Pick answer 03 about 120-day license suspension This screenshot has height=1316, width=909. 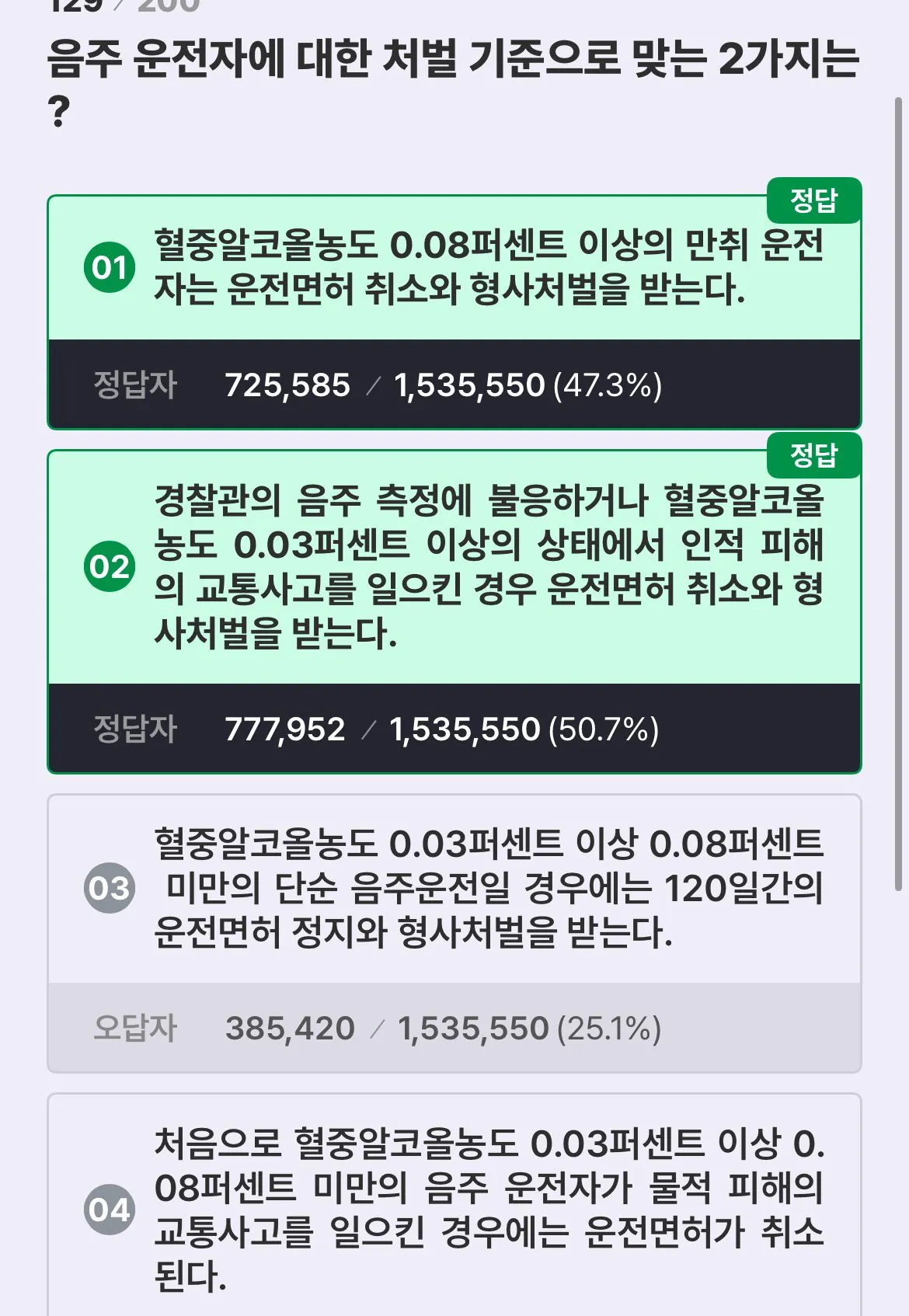(x=454, y=888)
